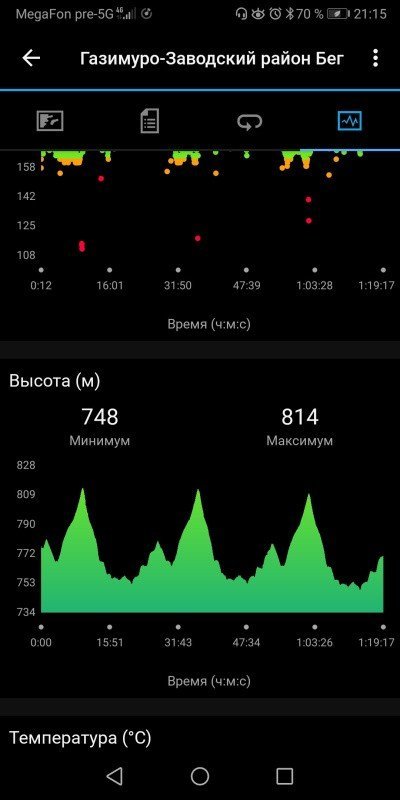Go back using the top arrow
This screenshot has width=400, height=800.
[31, 58]
